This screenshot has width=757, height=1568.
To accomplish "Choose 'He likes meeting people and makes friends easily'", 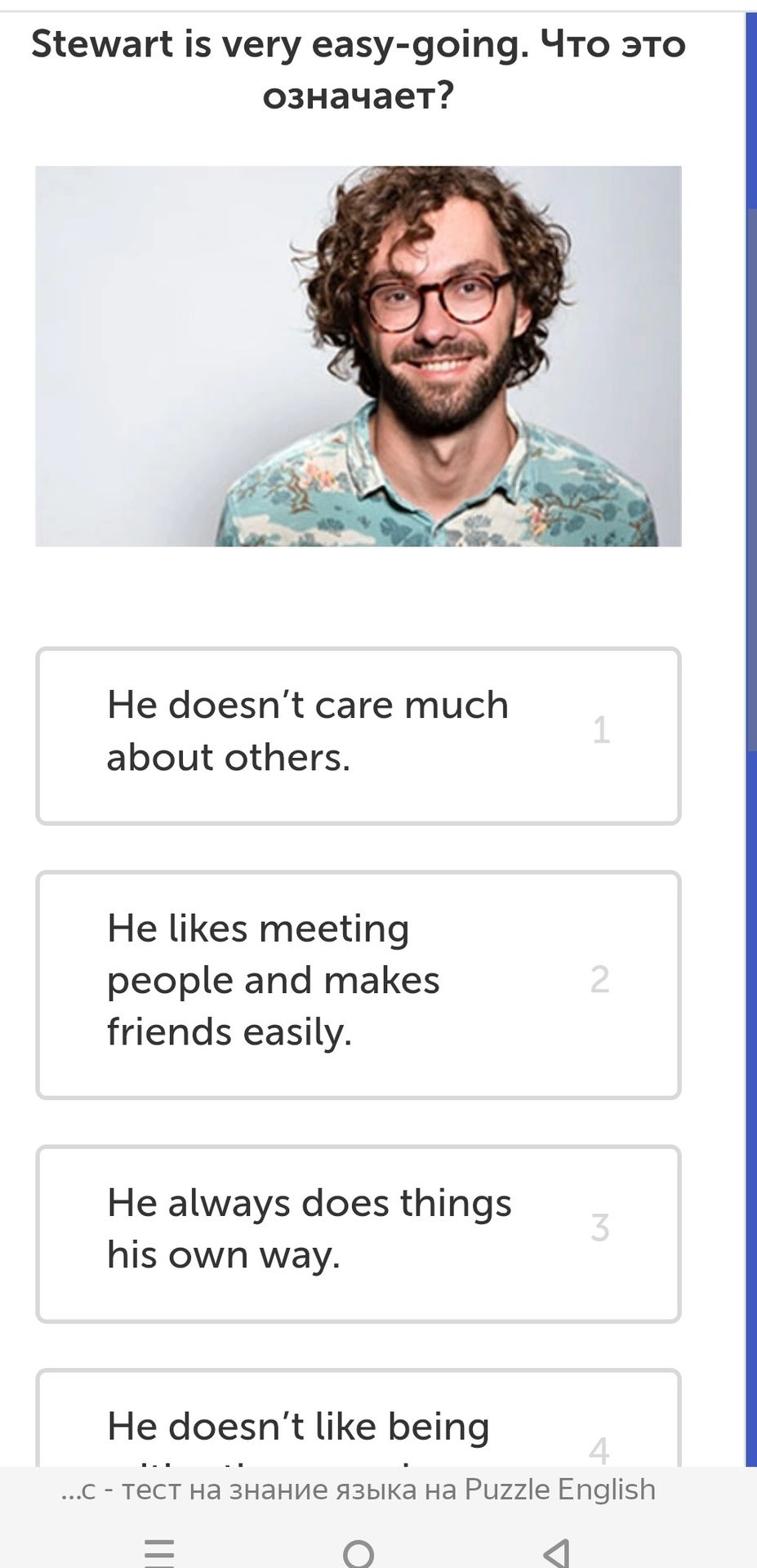I will 358,985.
